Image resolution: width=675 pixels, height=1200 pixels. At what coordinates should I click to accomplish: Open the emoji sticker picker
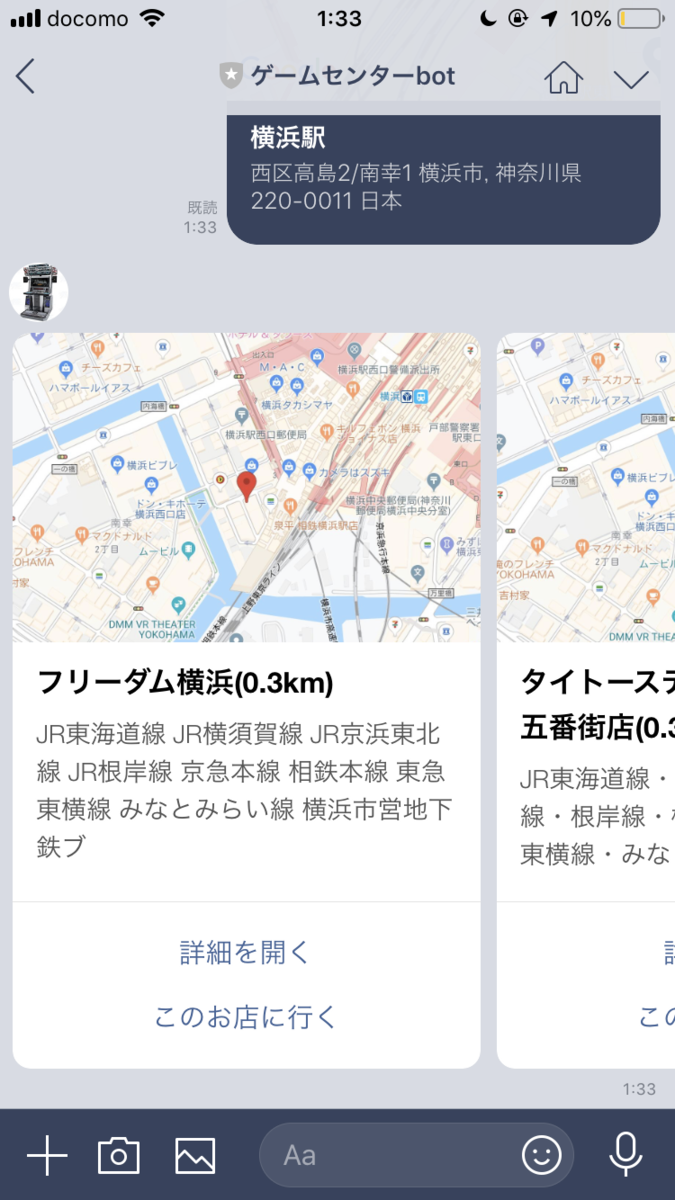point(542,1155)
